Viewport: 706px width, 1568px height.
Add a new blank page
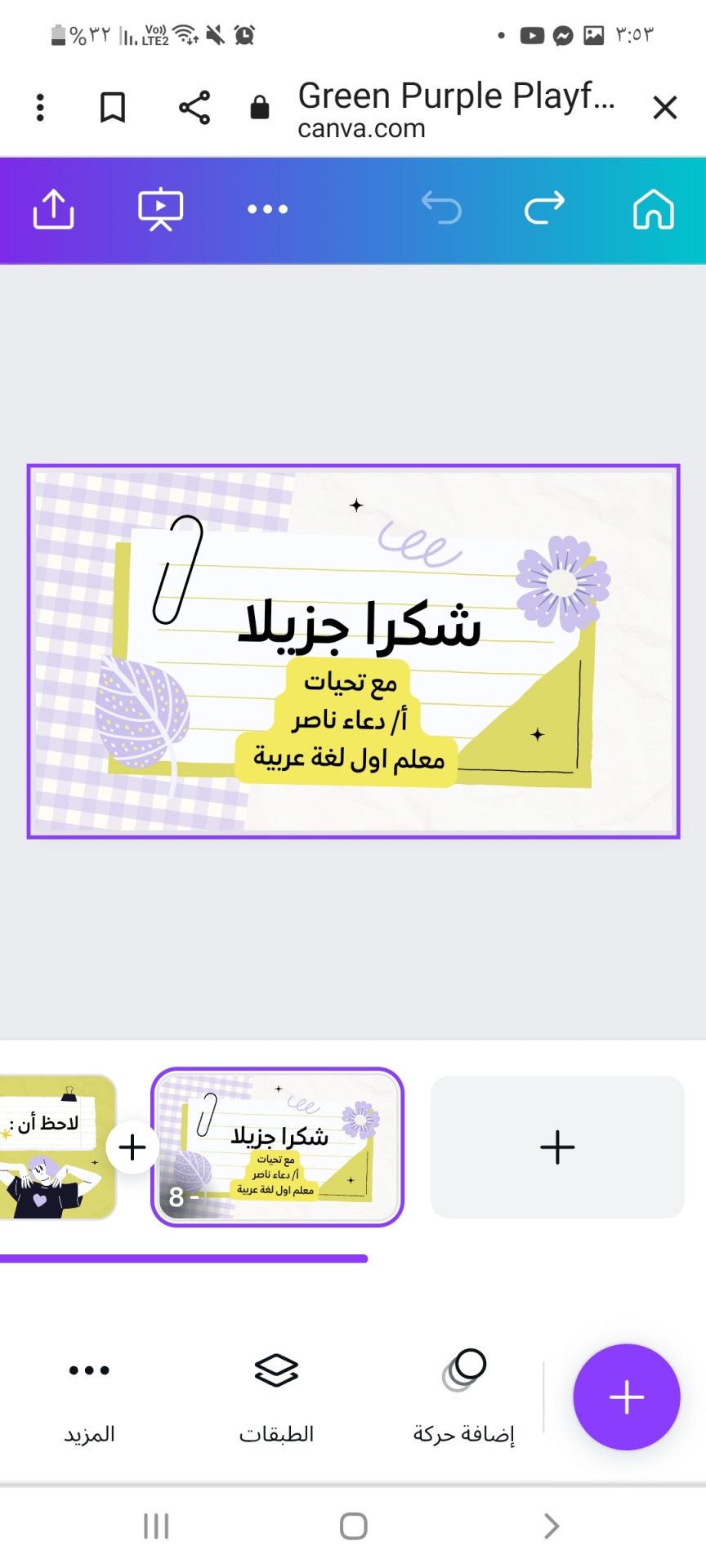[x=557, y=1147]
